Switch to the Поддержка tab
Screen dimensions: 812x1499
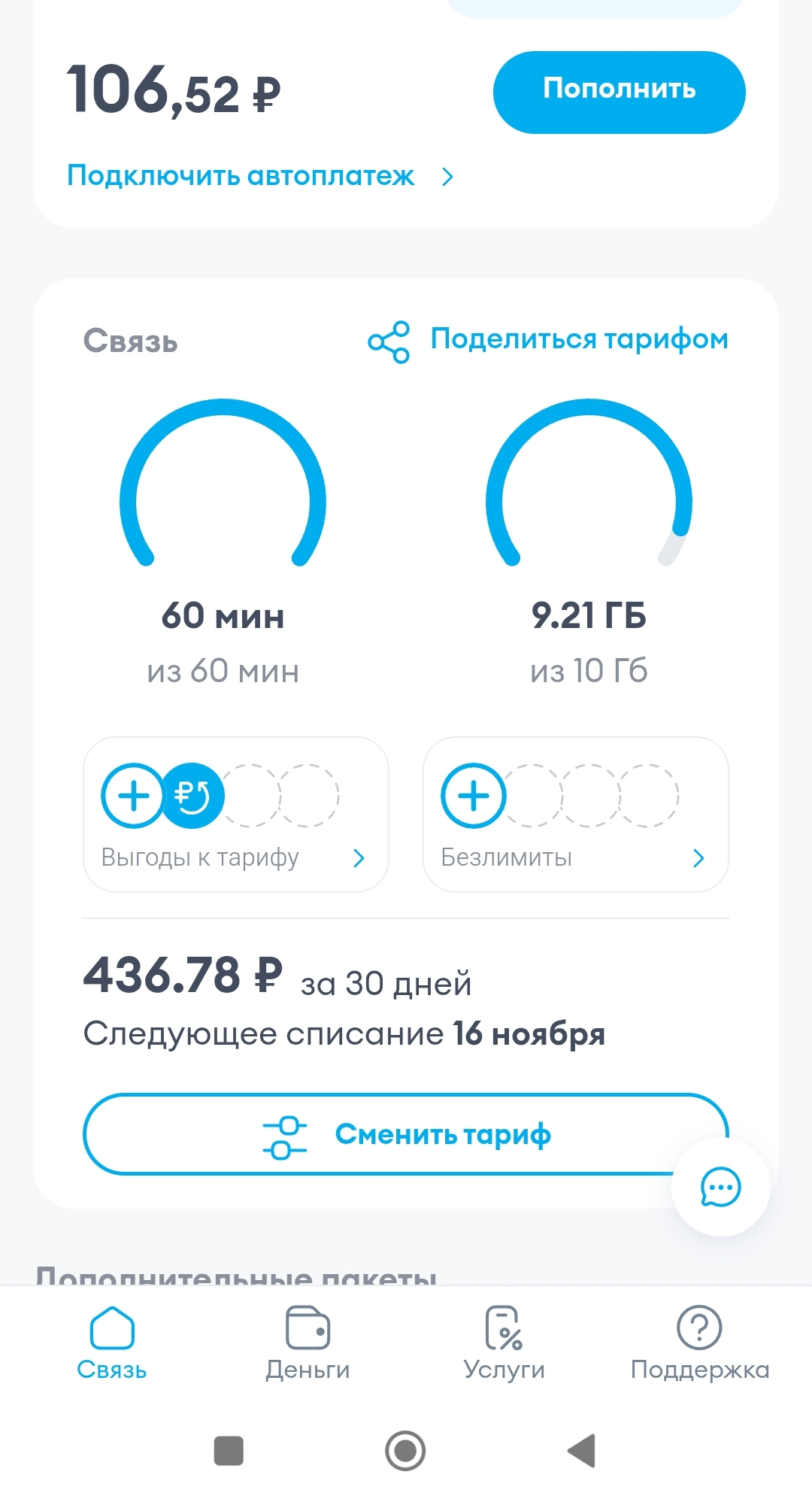pos(699,1344)
